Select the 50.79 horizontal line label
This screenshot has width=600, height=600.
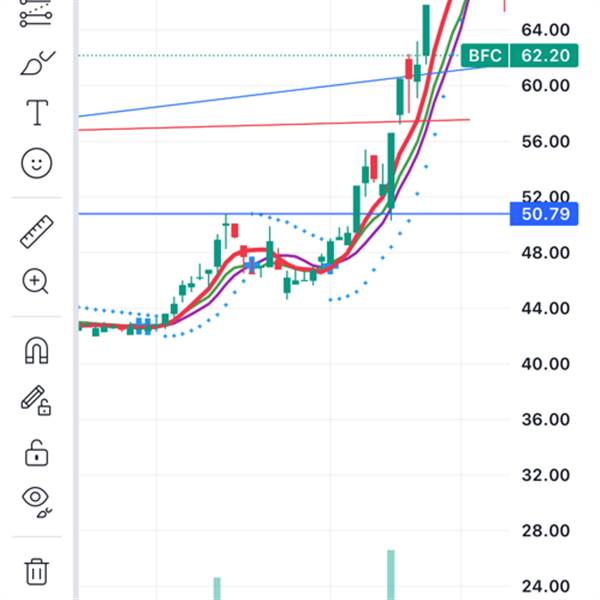pos(544,214)
